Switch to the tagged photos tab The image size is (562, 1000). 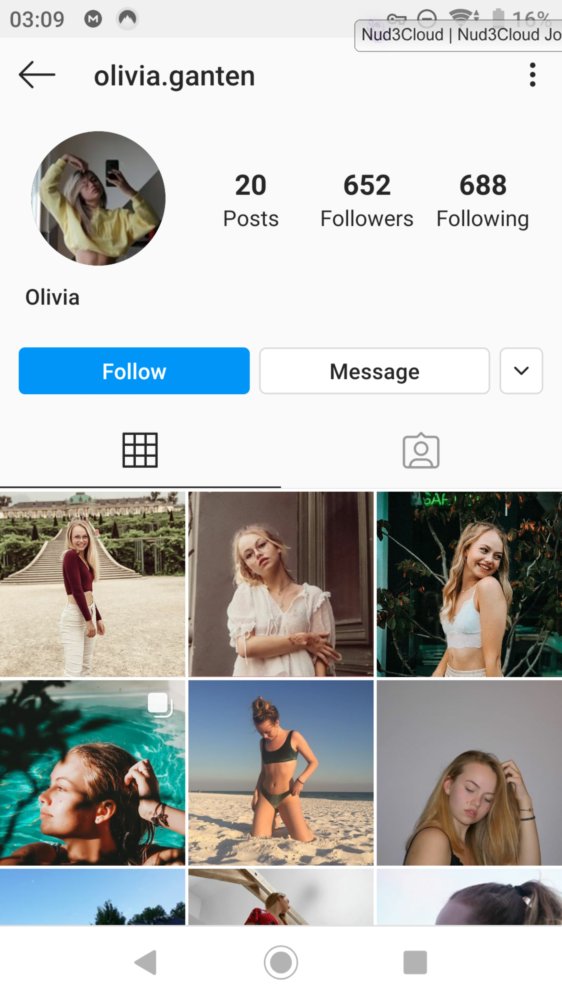click(x=421, y=451)
